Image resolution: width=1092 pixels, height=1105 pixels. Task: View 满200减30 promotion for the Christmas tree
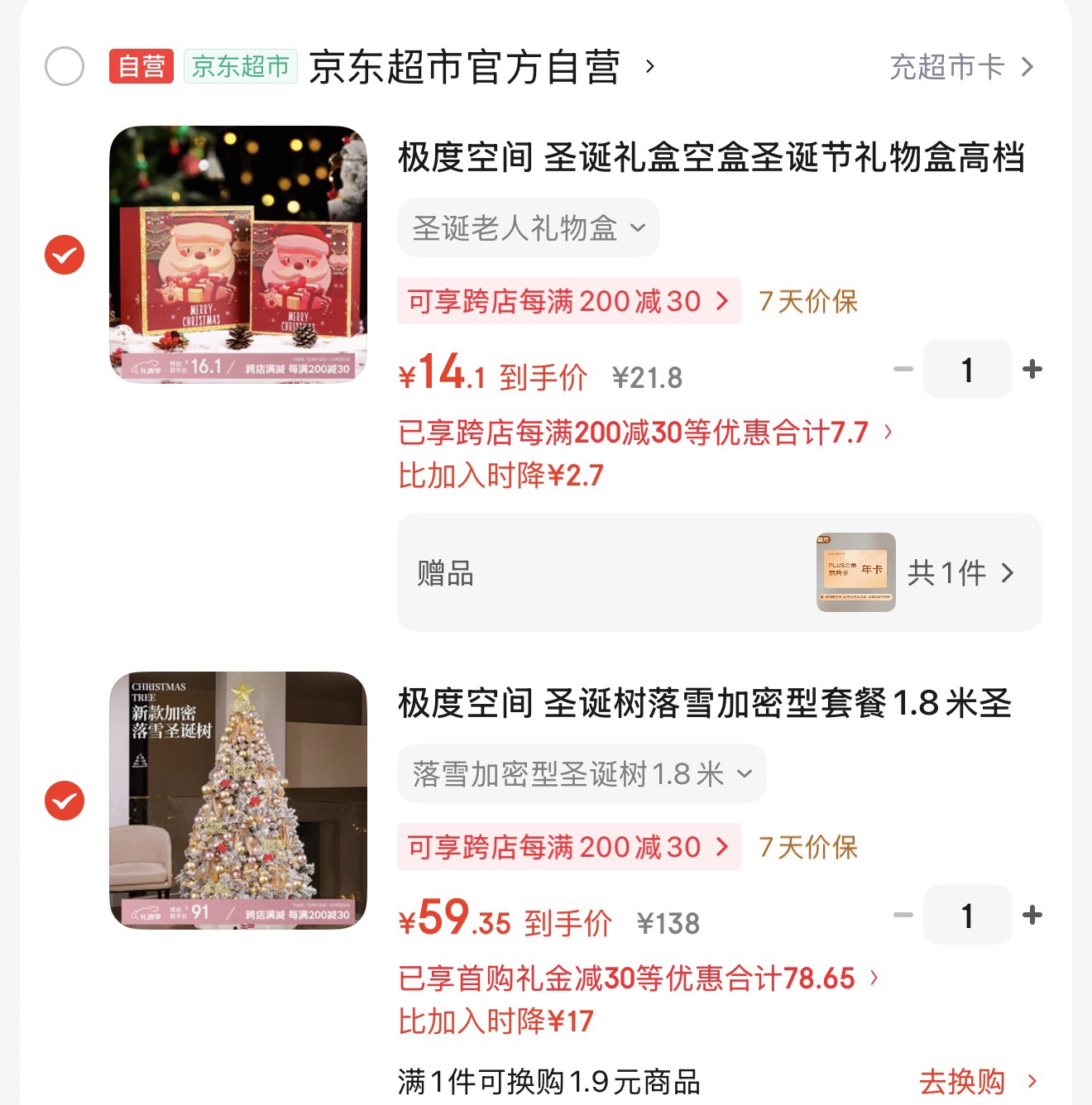(x=568, y=847)
